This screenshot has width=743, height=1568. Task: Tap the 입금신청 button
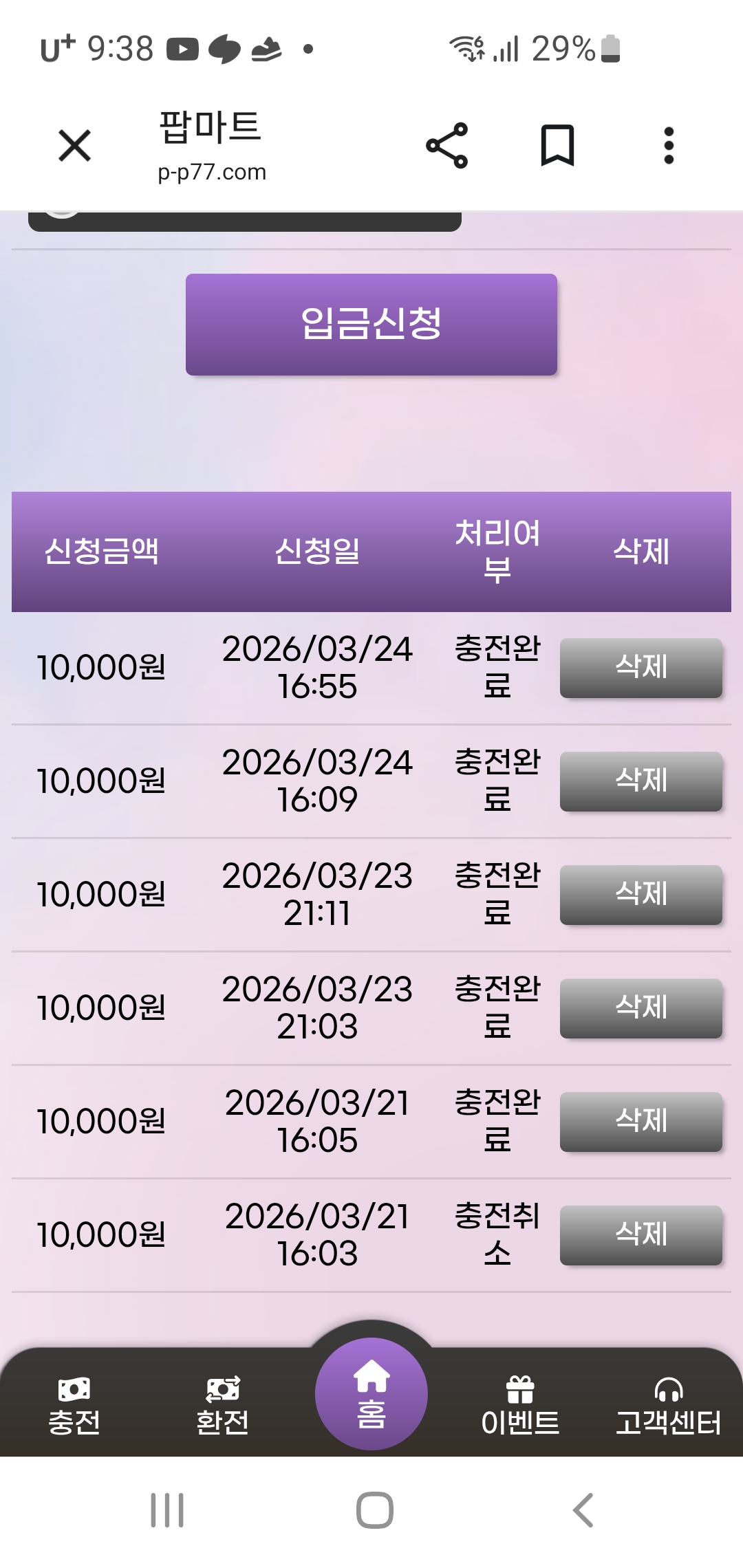[371, 325]
